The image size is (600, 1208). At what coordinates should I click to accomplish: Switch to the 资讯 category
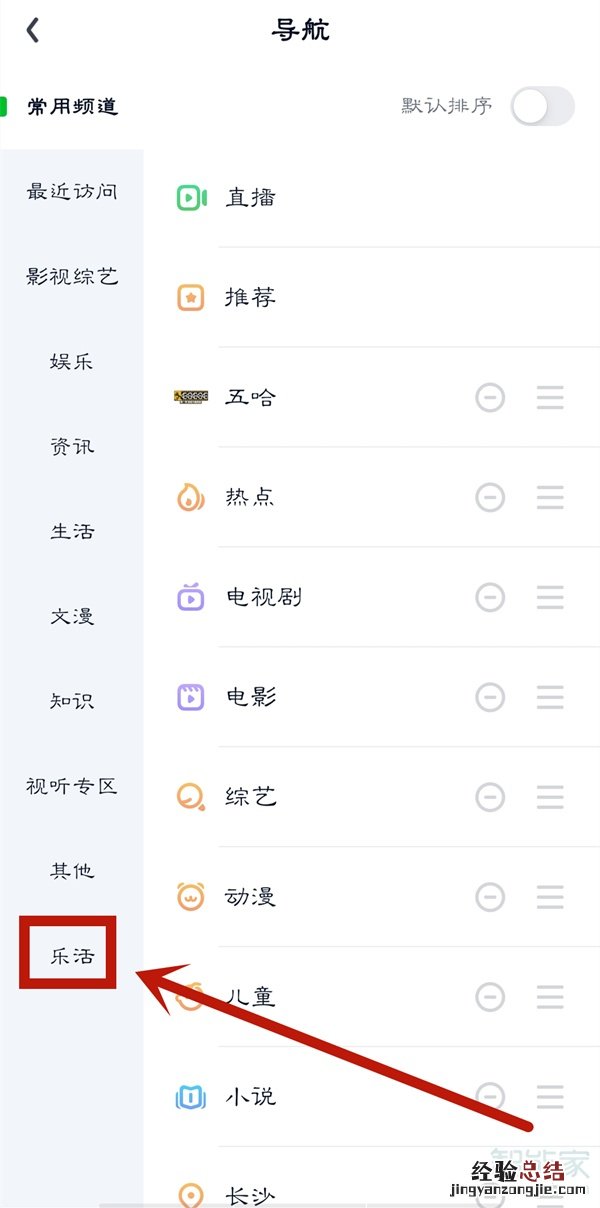[72, 446]
